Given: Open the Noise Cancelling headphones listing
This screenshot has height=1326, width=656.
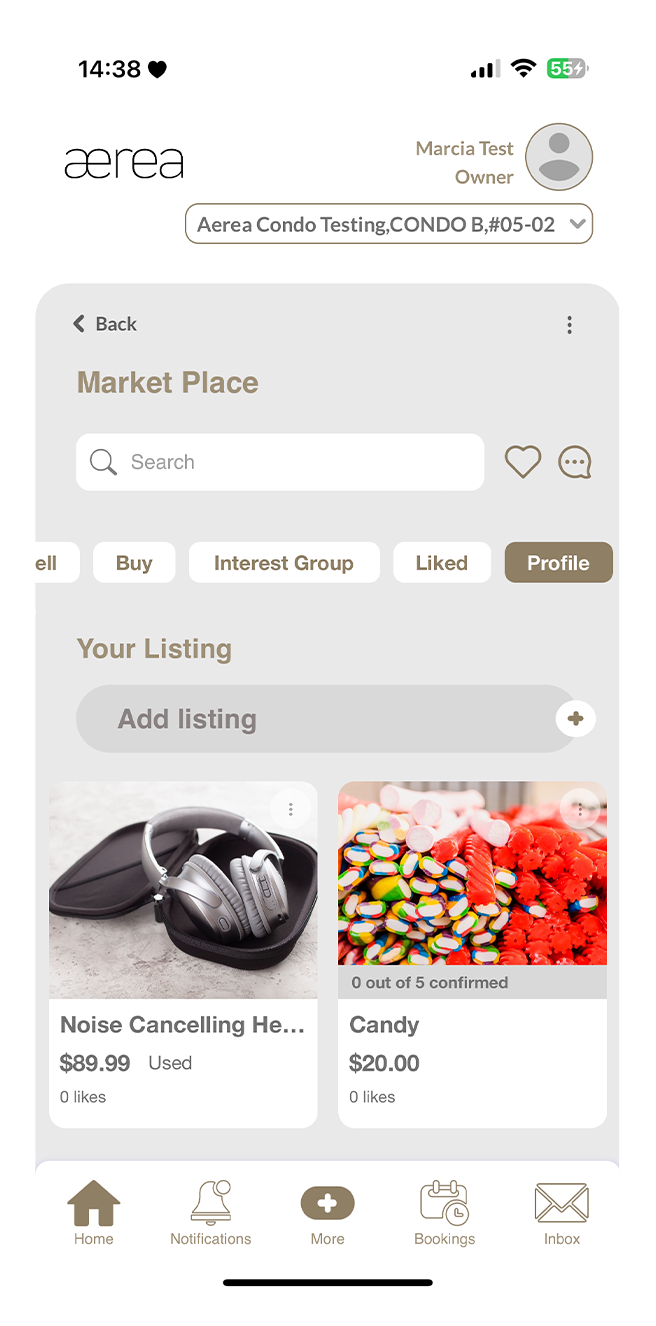Looking at the screenshot, I should point(183,955).
